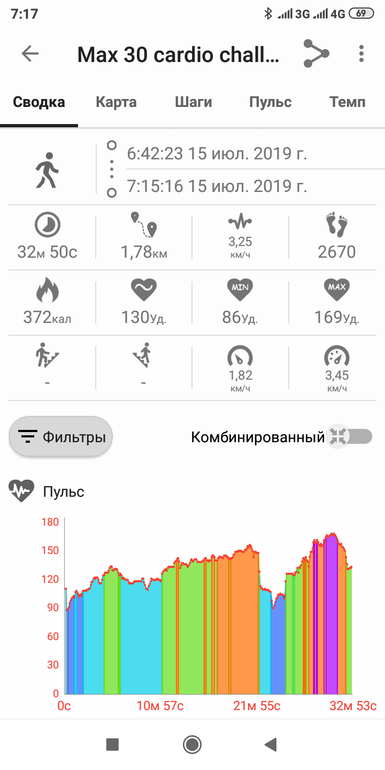Tap the system back triangle
385x770 pixels.
click(x=271, y=744)
